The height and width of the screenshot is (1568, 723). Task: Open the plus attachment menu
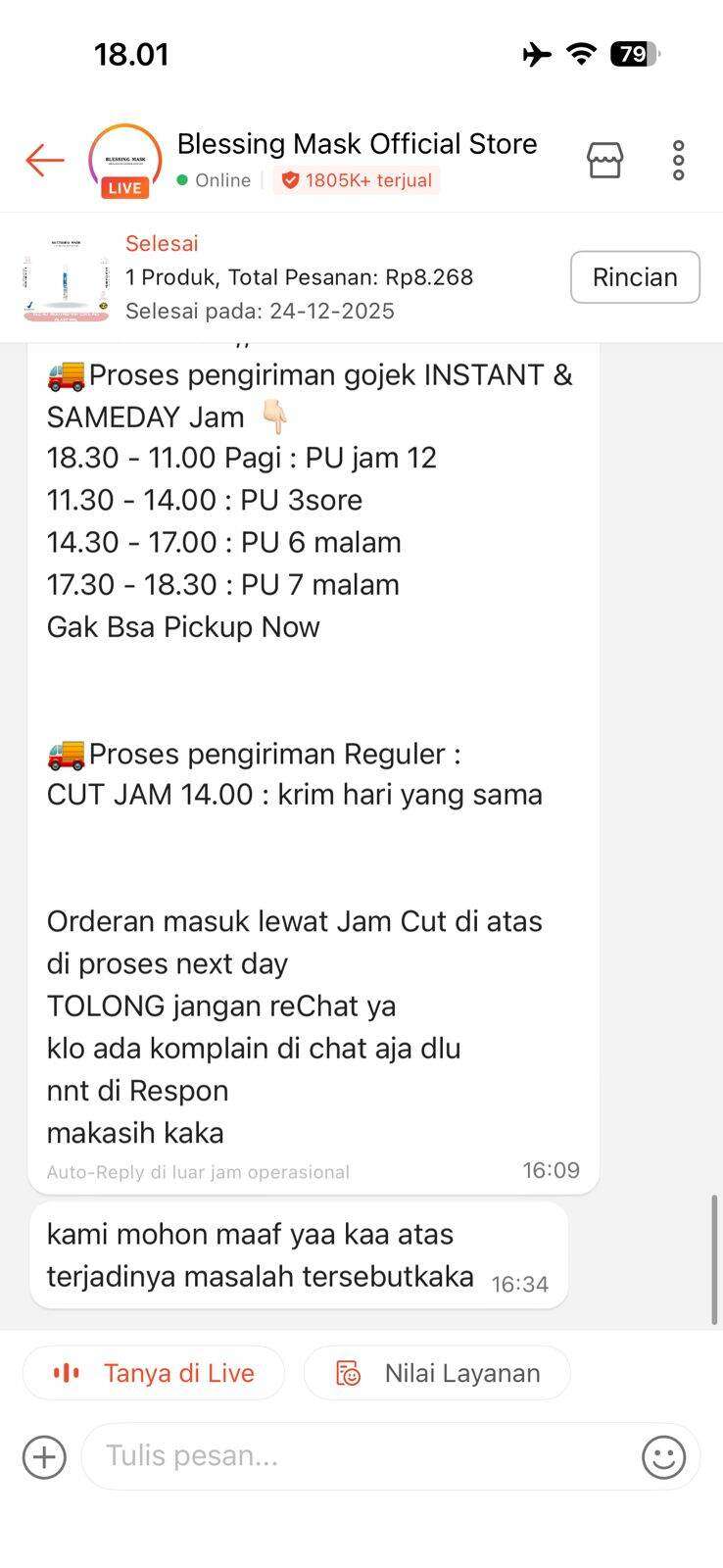tap(44, 1457)
